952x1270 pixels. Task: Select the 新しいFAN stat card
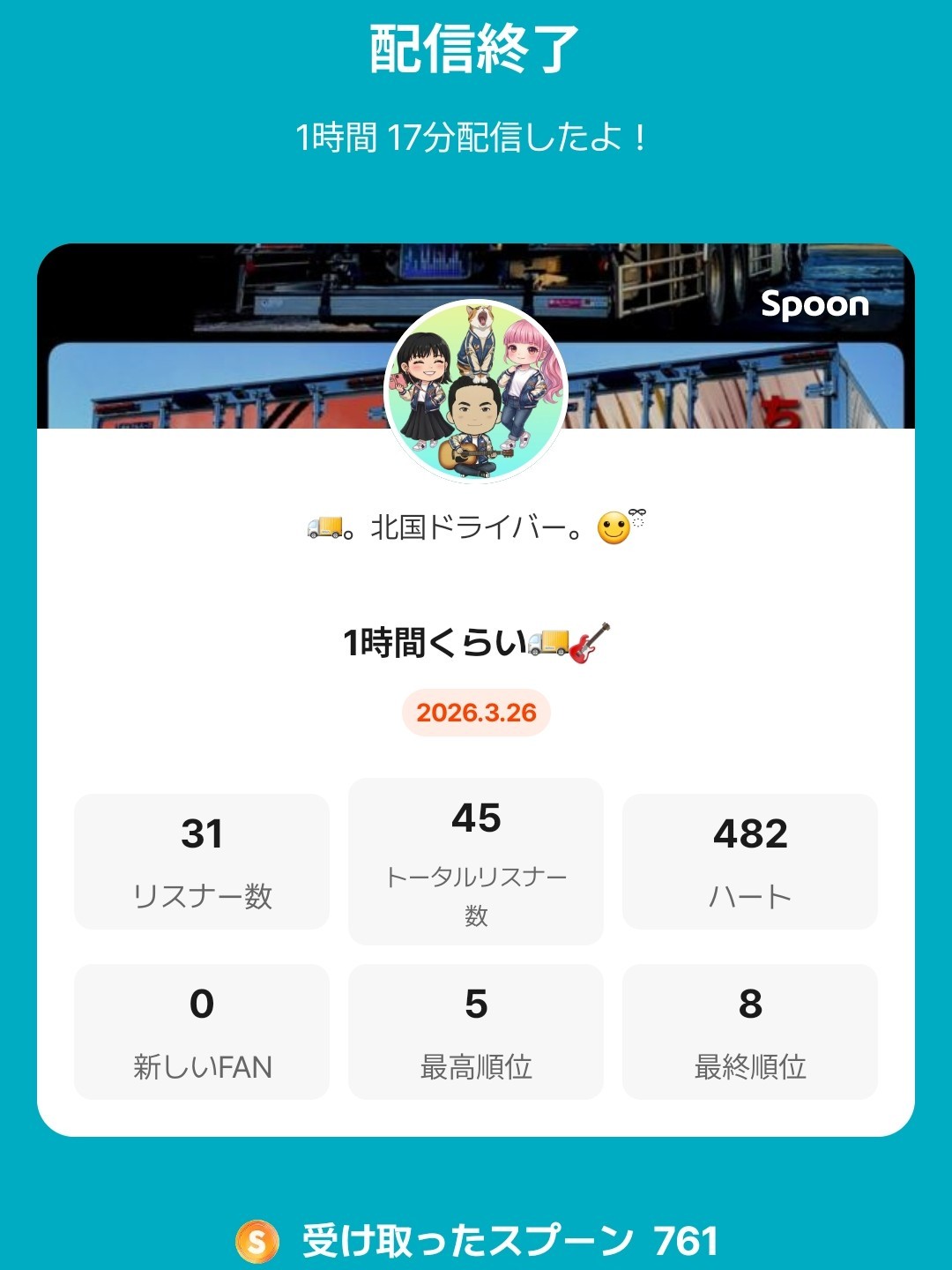201,1030
